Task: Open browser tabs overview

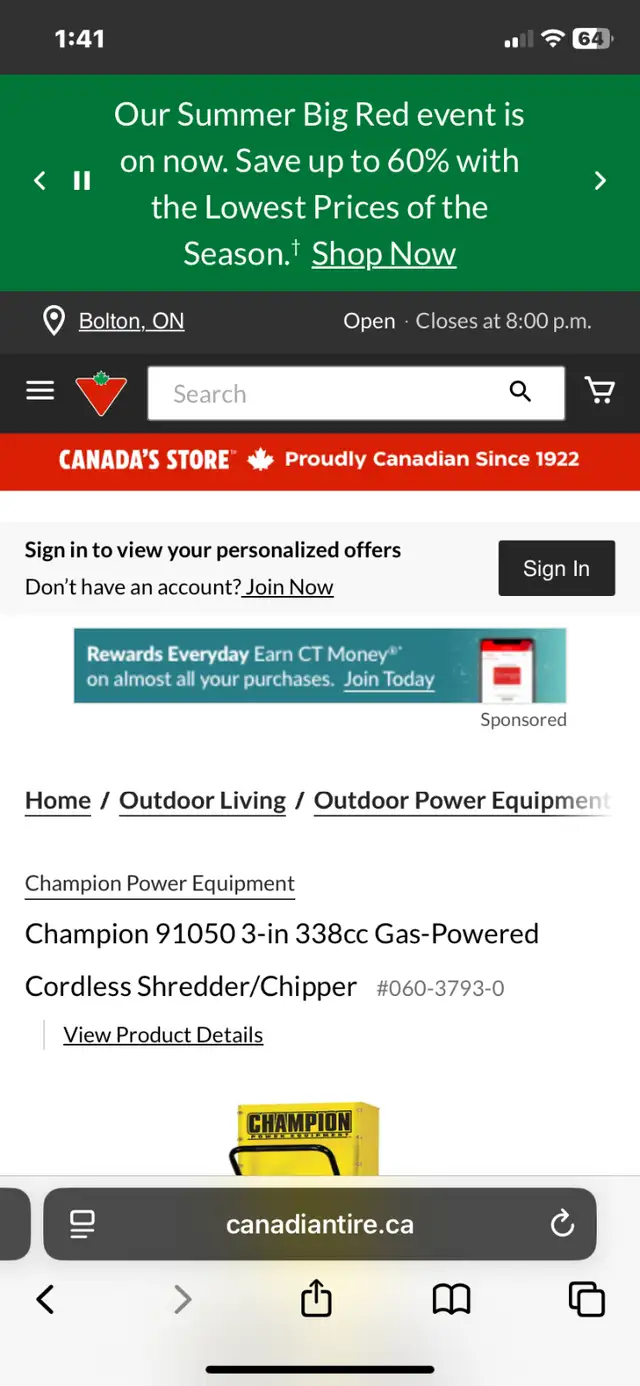Action: pyautogui.click(x=587, y=1299)
